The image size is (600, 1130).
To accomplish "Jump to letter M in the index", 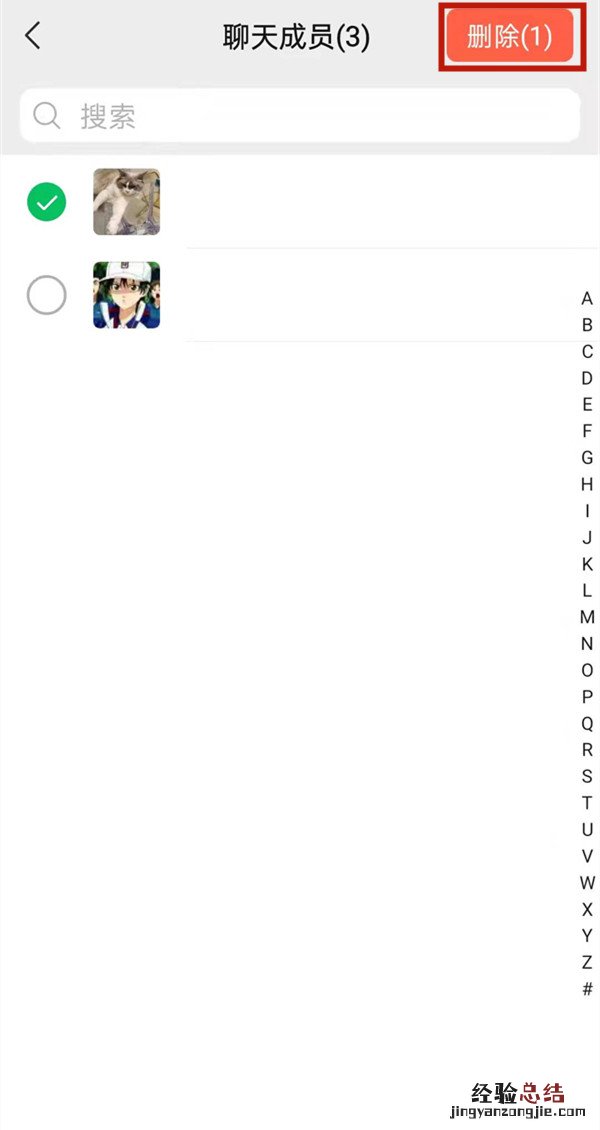I will [587, 617].
